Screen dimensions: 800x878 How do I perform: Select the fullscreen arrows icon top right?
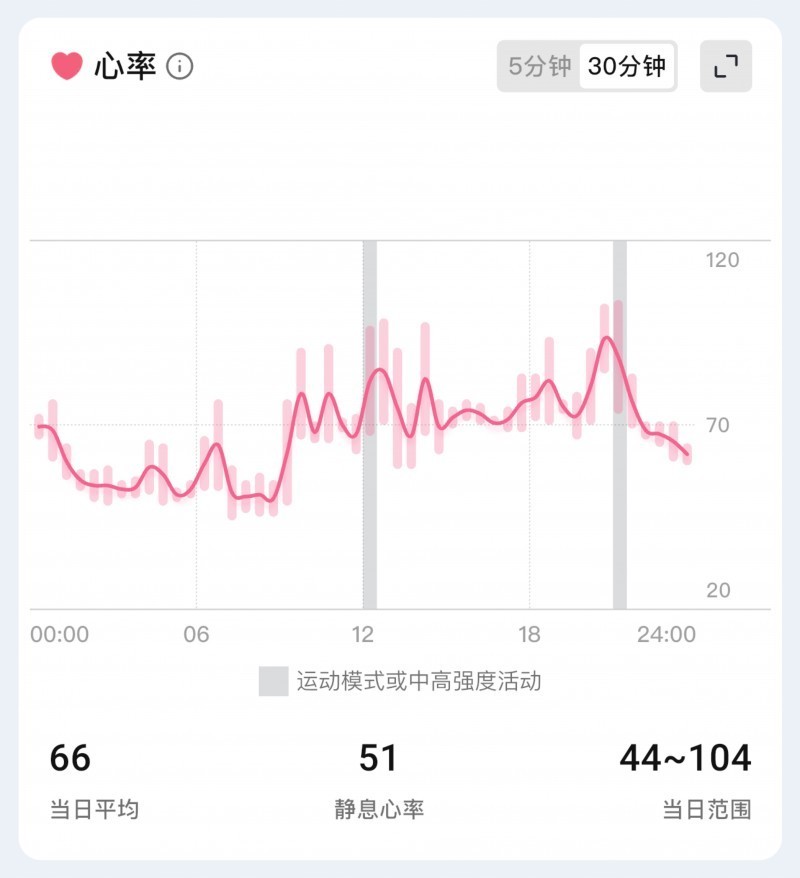(727, 67)
